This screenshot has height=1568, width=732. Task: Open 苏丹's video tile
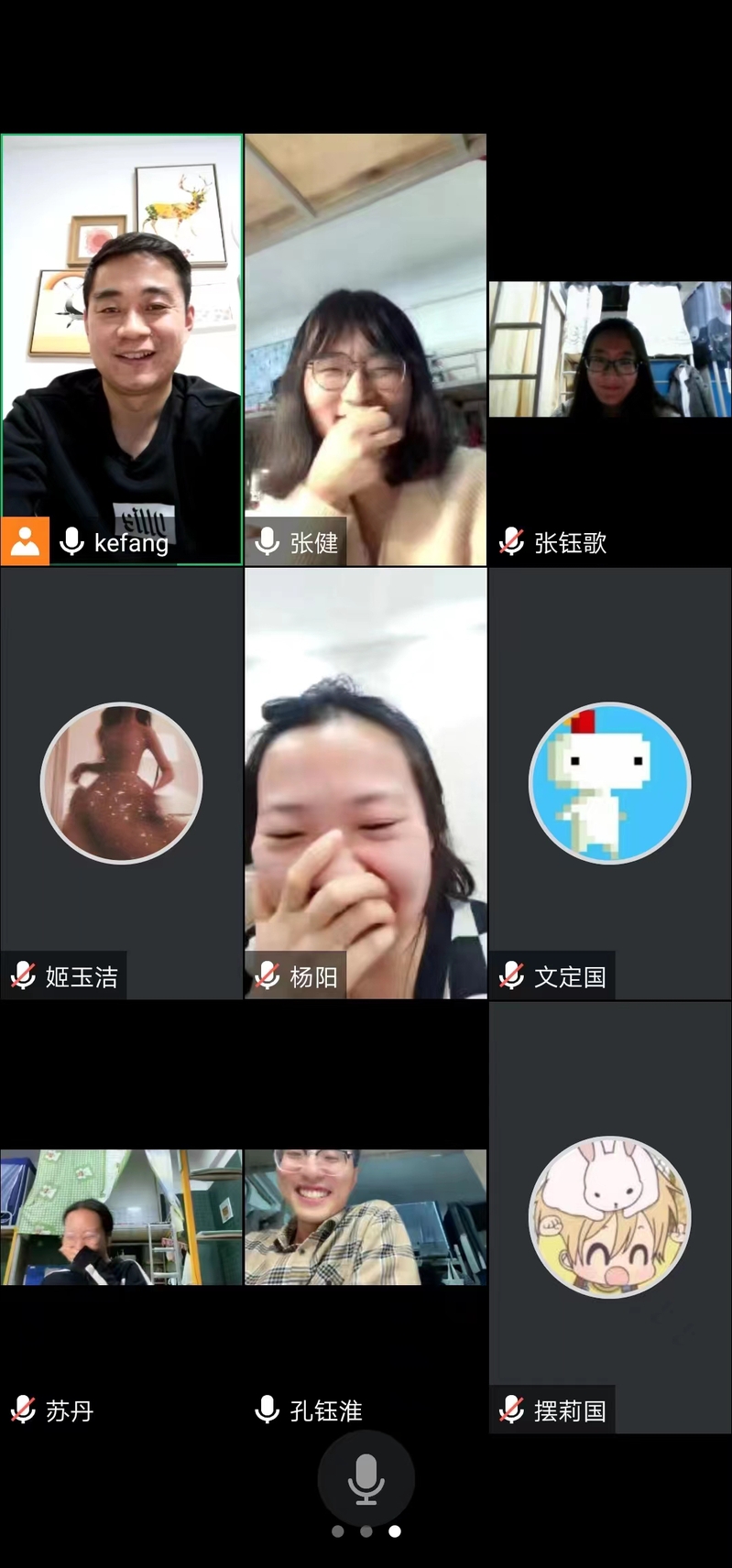coord(122,1217)
